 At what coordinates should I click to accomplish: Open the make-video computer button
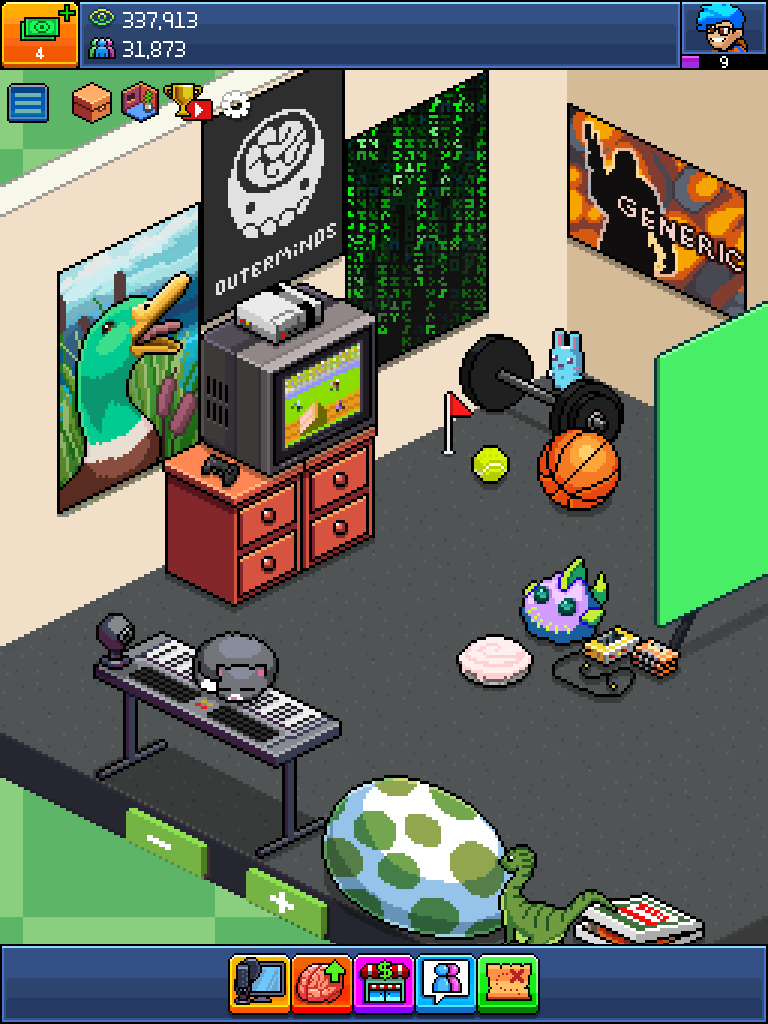coord(259,983)
